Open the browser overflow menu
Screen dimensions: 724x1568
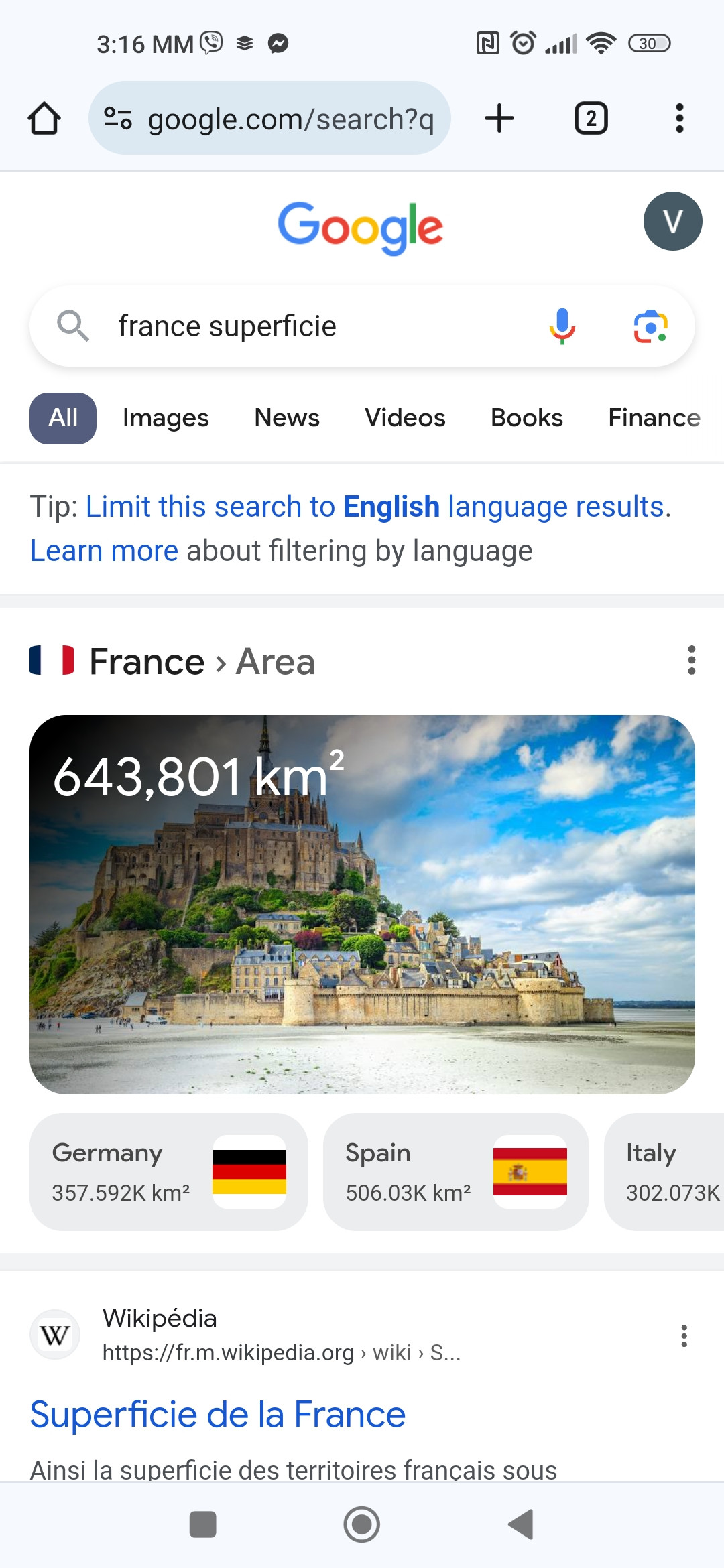coord(679,119)
